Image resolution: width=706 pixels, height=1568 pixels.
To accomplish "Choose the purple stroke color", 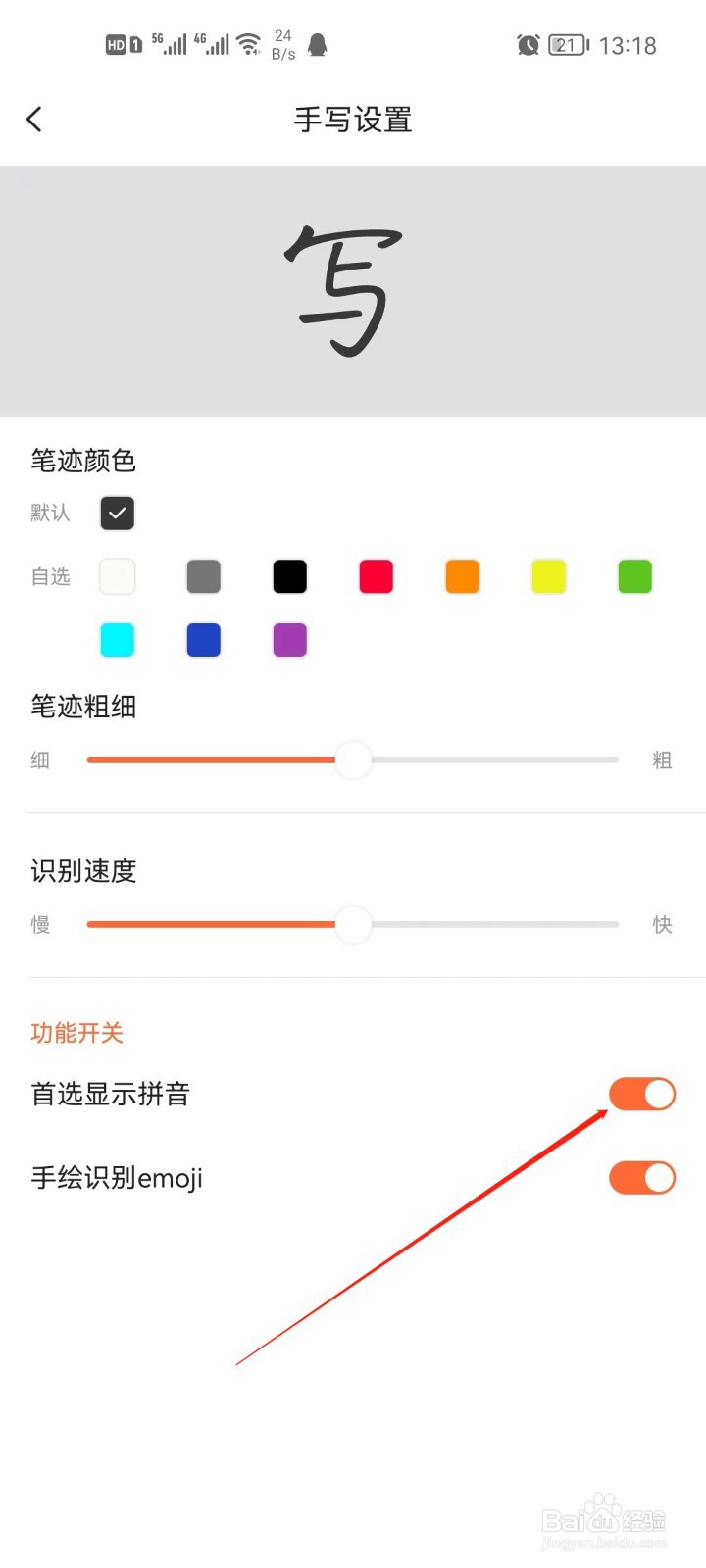I will coord(289,639).
